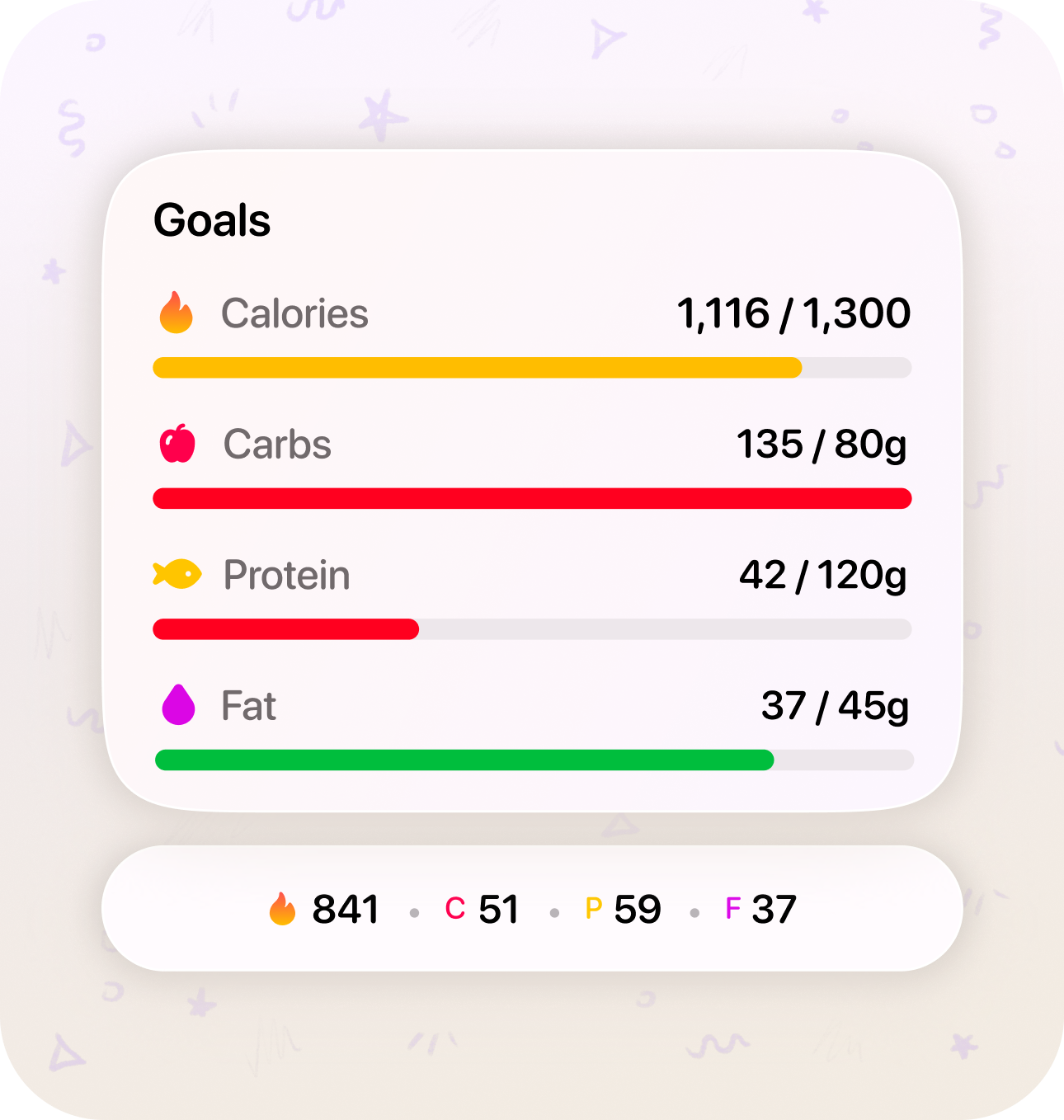Select the Goals card heading
This screenshot has height=1120, width=1064.
(x=212, y=220)
